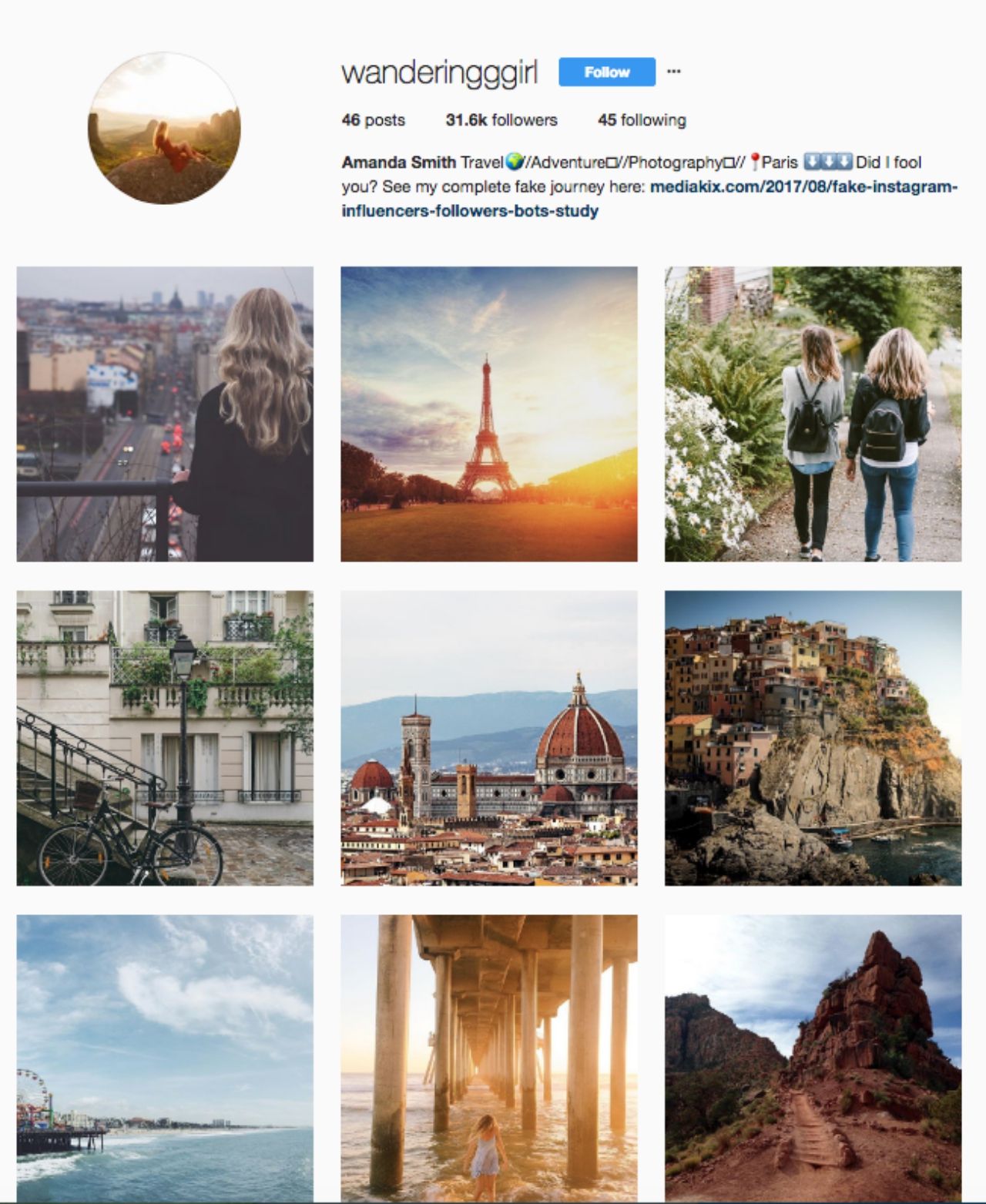This screenshot has height=1204, width=986.
Task: Open the two girls with backpacks post
Action: point(813,414)
